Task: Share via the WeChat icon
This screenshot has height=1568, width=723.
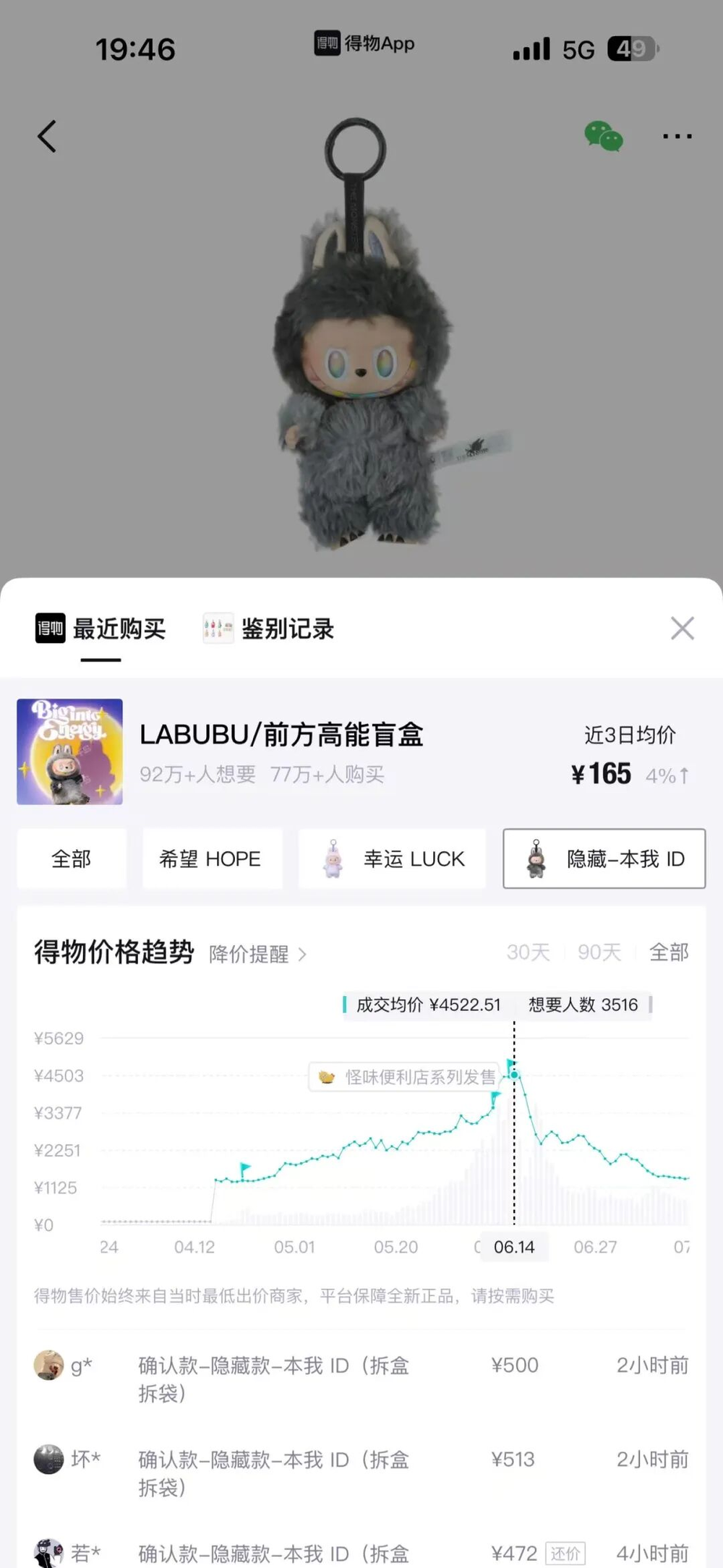Action: (x=603, y=136)
